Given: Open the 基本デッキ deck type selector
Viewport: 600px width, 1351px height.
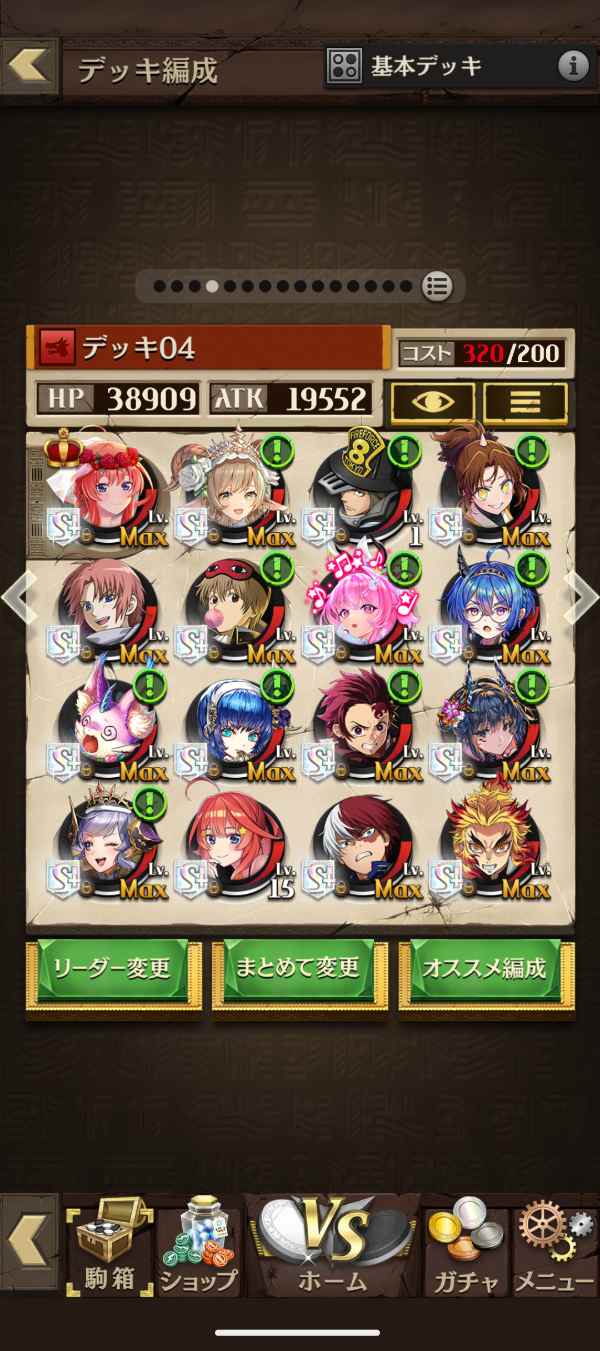Looking at the screenshot, I should [x=440, y=67].
